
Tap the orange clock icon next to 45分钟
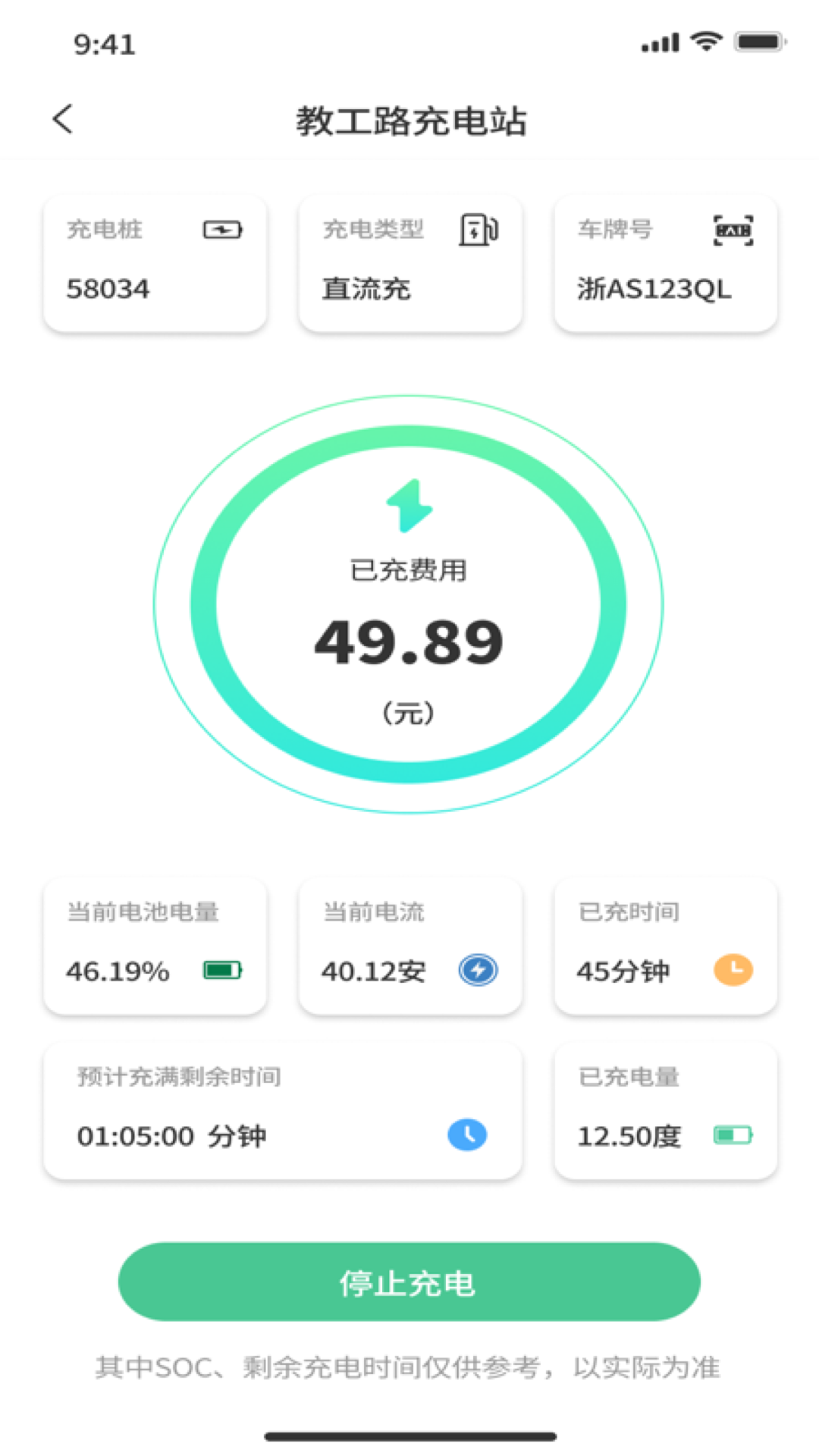pyautogui.click(x=732, y=970)
